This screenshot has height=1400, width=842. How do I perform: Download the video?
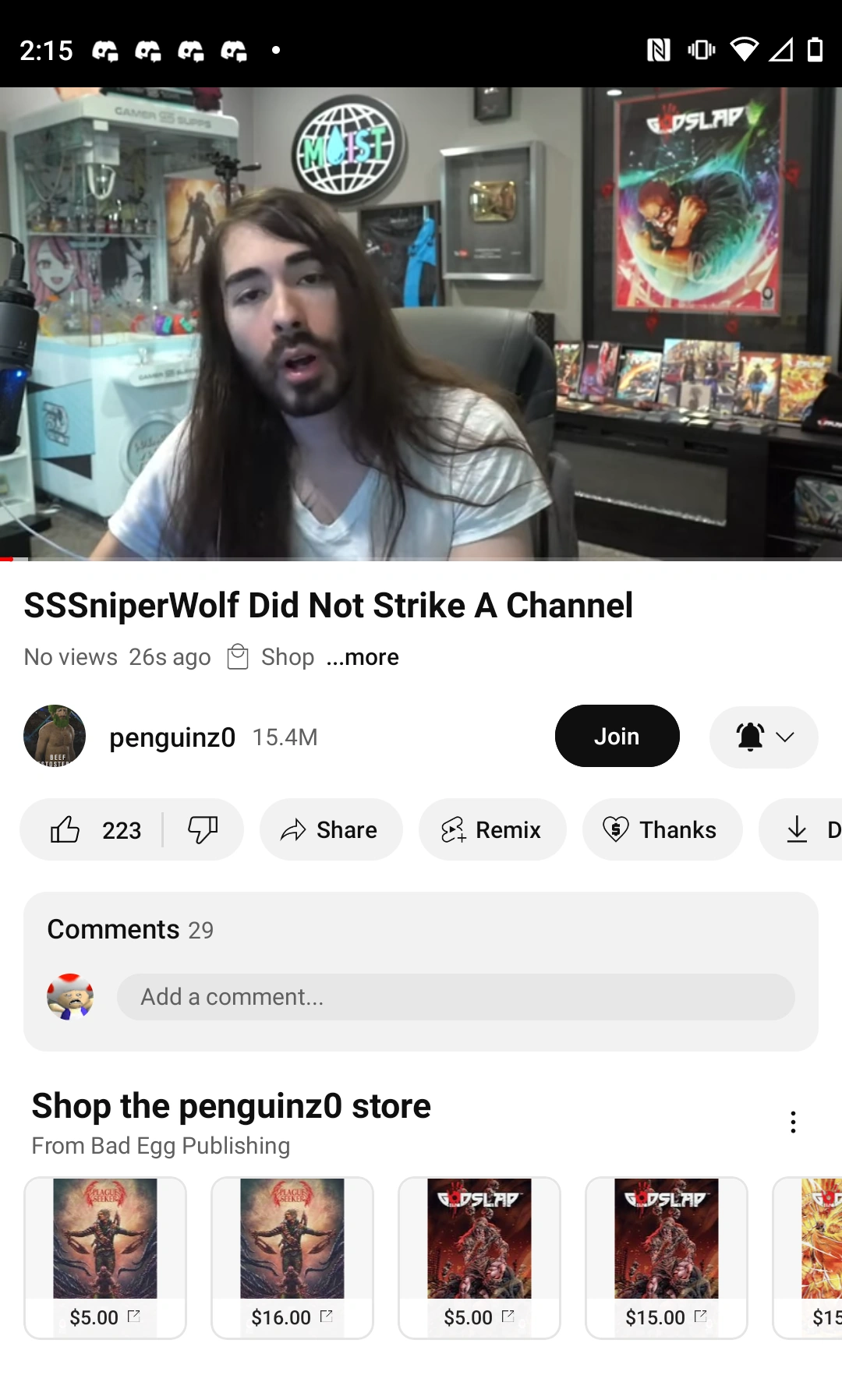point(803,830)
